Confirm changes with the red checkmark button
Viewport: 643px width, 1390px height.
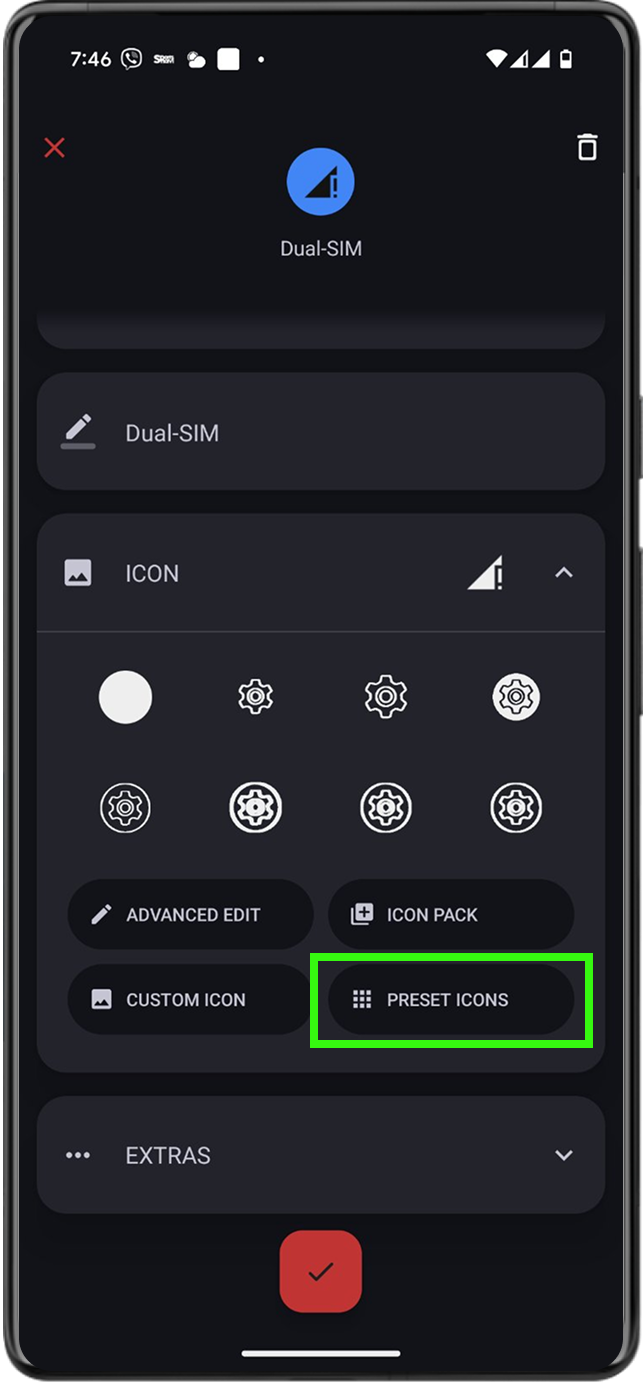(x=321, y=1271)
